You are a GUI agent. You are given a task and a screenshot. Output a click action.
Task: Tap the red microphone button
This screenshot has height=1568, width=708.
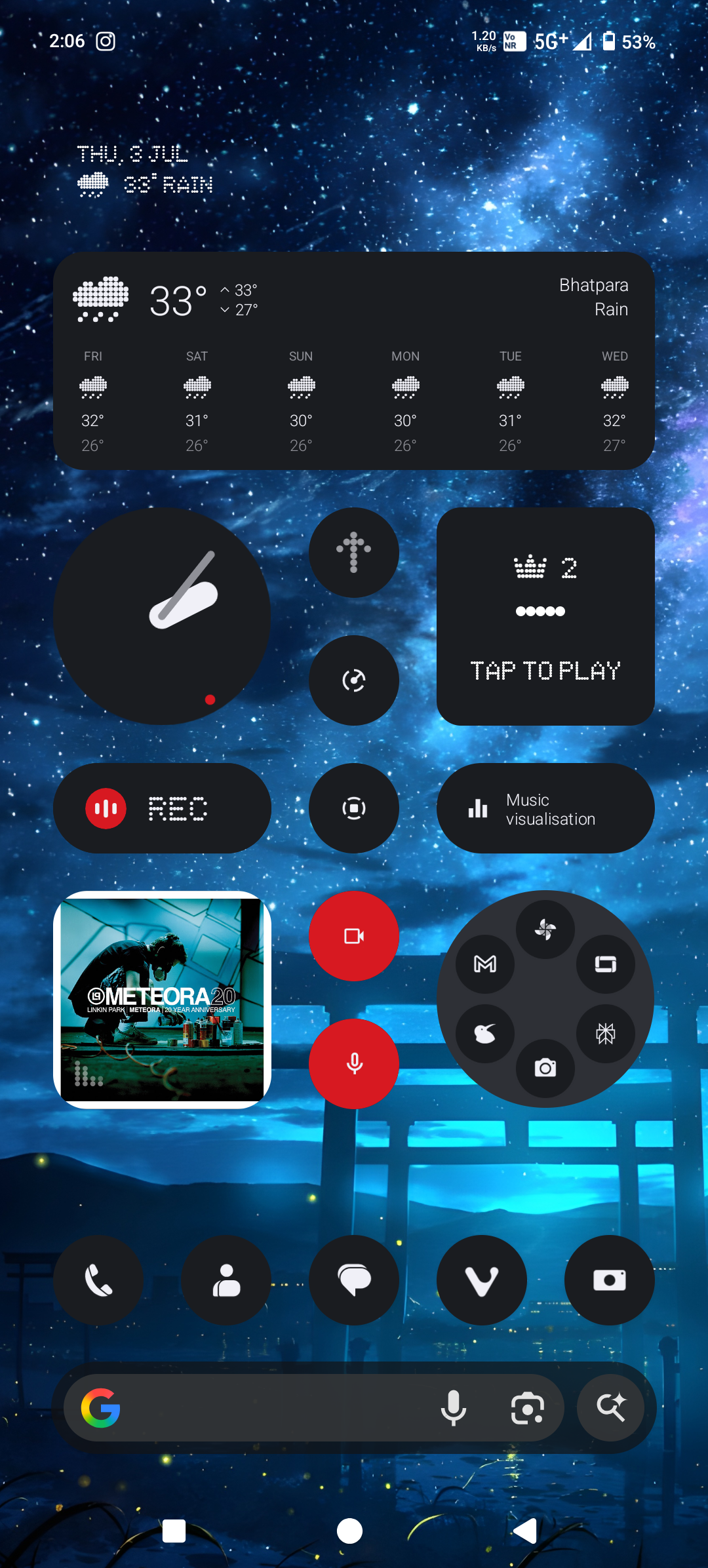coord(354,1063)
